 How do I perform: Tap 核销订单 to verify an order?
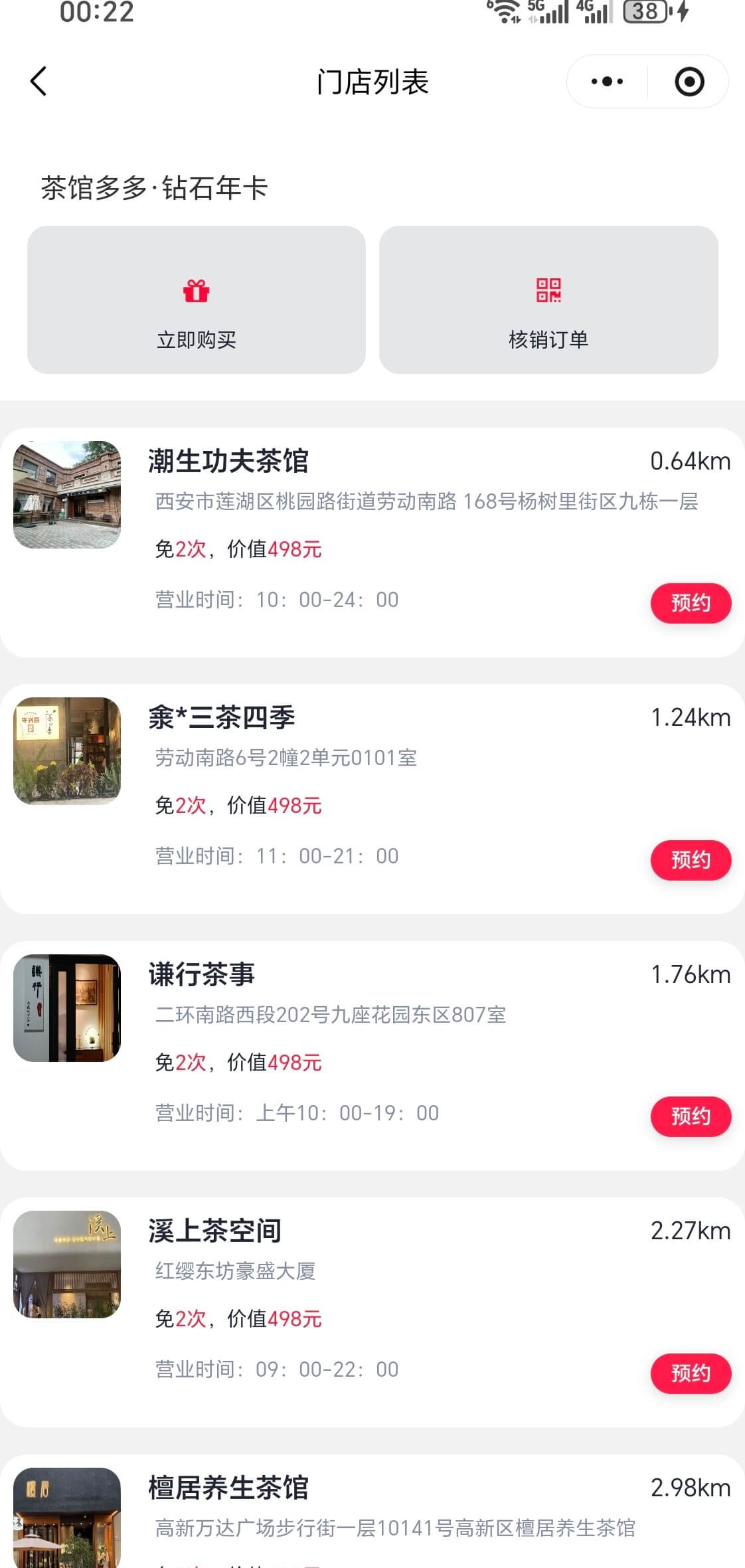point(549,339)
